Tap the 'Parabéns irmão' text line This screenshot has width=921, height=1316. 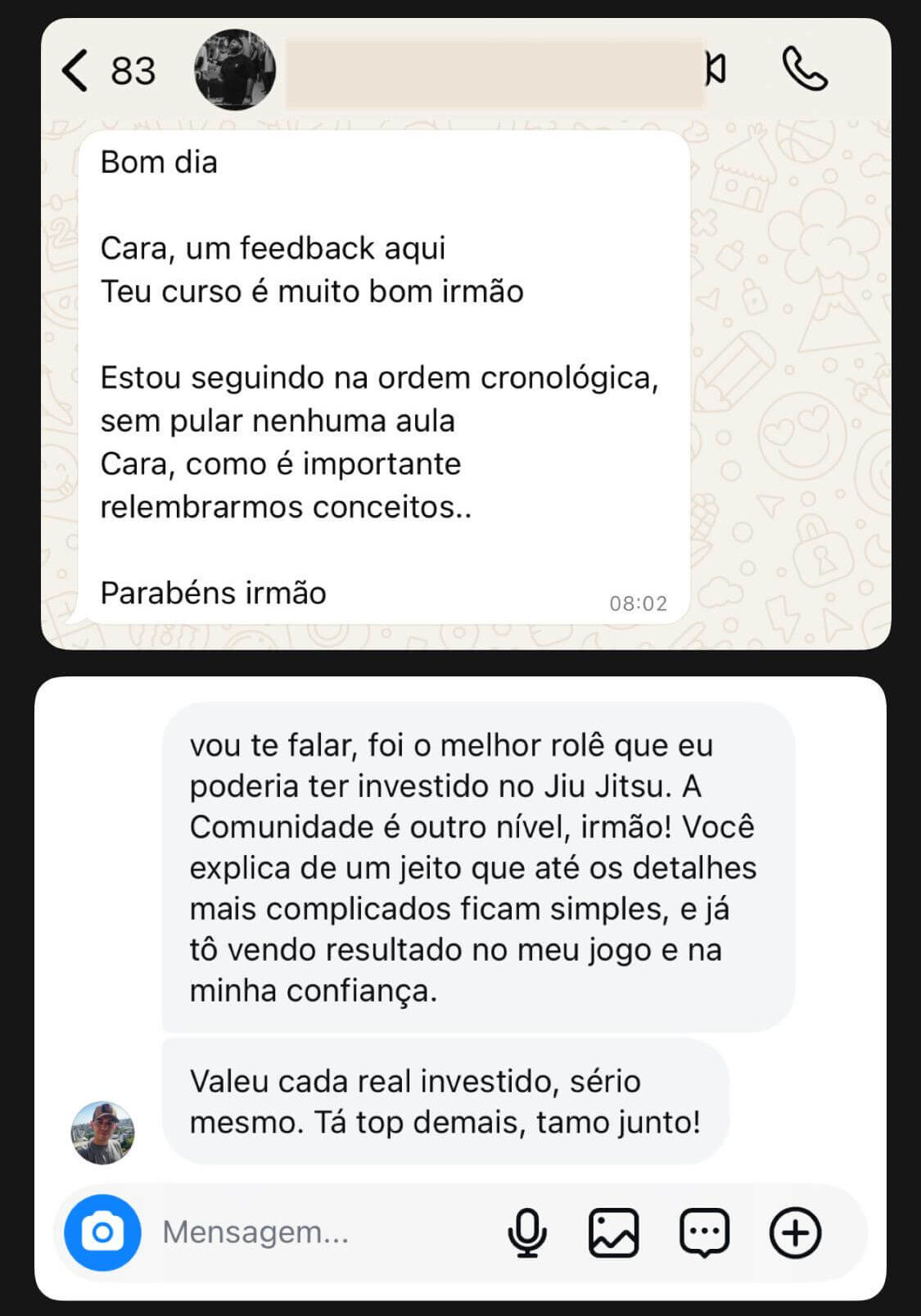tap(213, 591)
